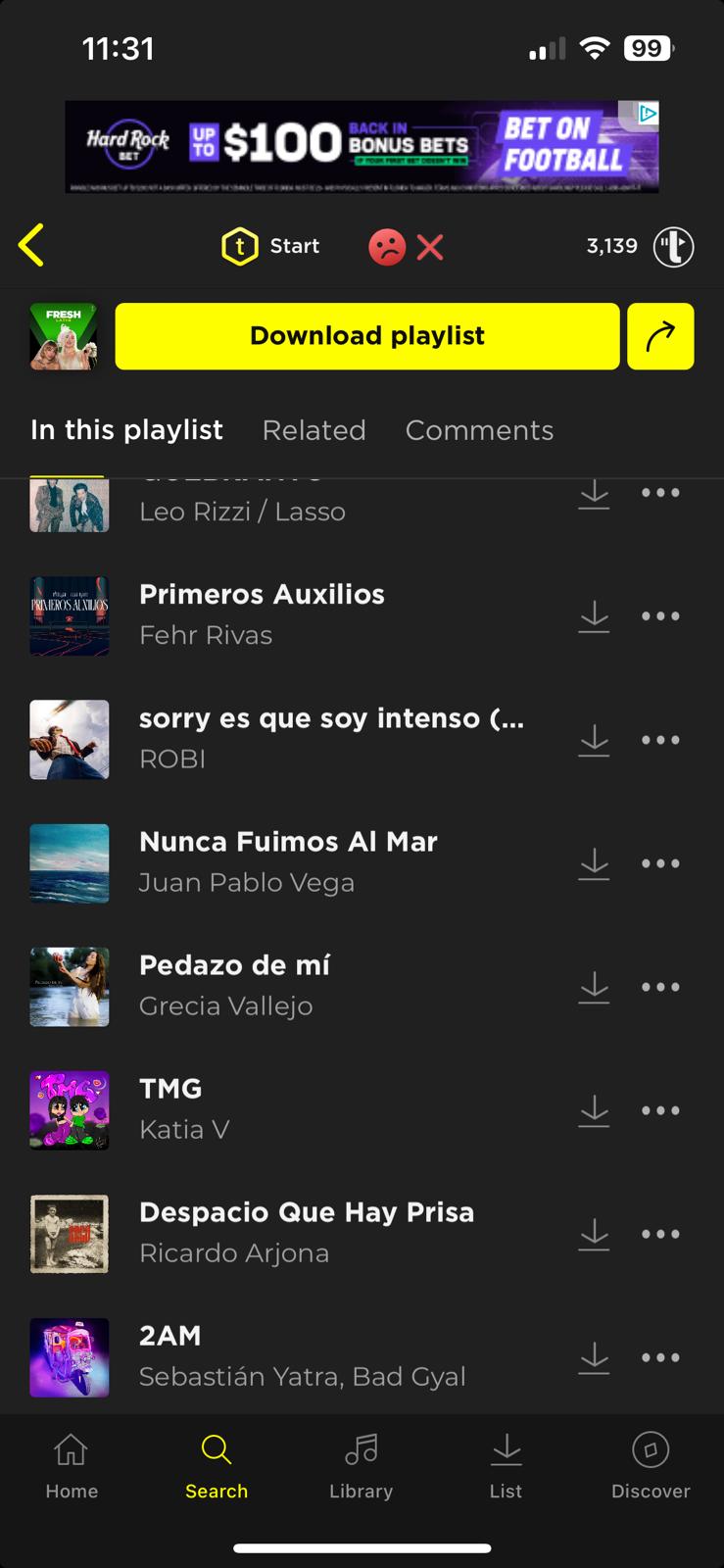This screenshot has width=724, height=1568.
Task: Close the Hard Rock Bet ad
Action: (x=648, y=114)
